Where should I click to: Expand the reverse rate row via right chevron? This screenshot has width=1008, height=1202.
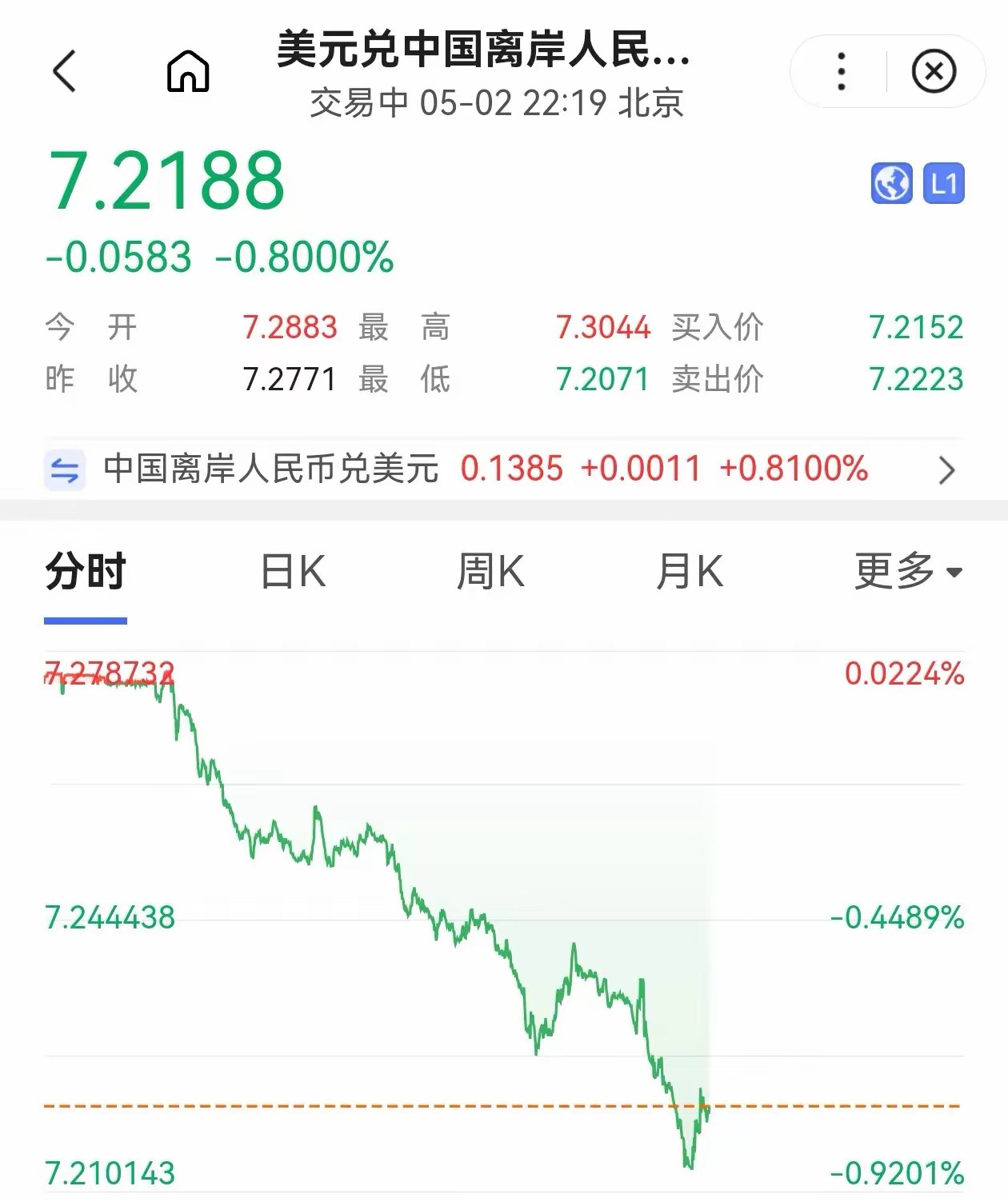pos(945,471)
